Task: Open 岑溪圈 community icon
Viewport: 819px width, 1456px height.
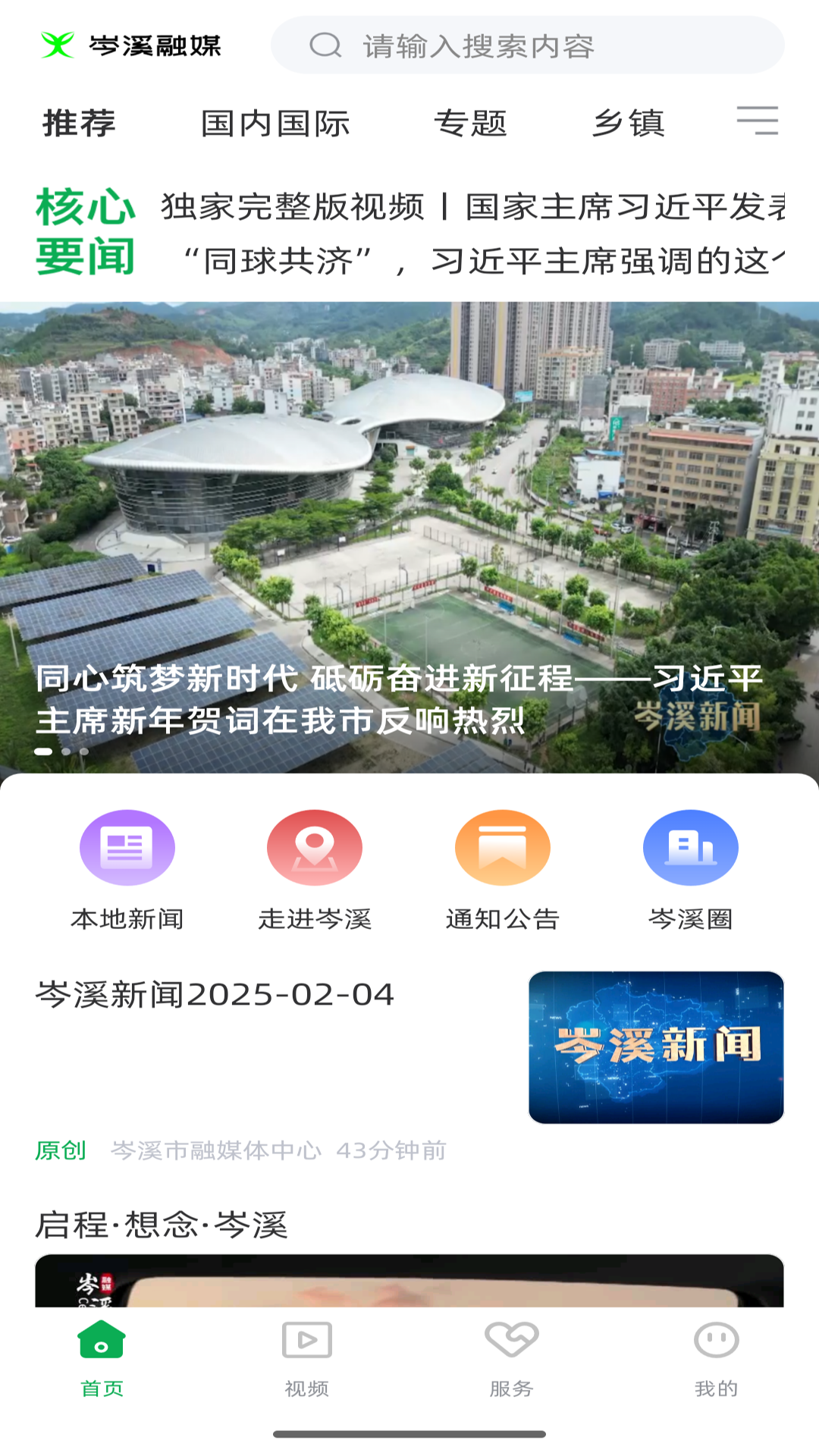Action: [689, 848]
